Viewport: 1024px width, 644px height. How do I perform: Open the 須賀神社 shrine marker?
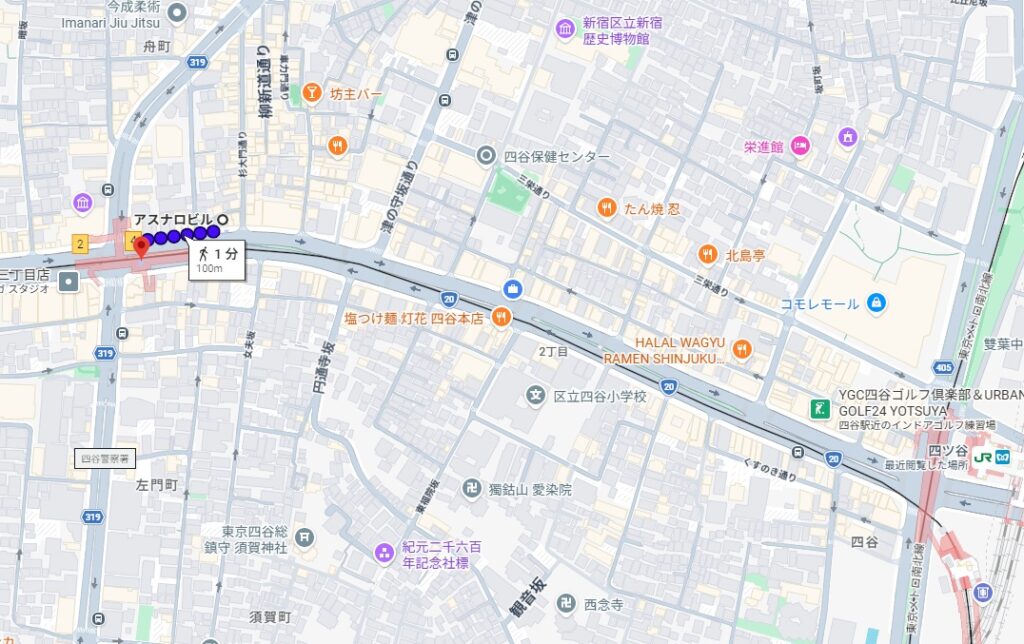point(304,538)
